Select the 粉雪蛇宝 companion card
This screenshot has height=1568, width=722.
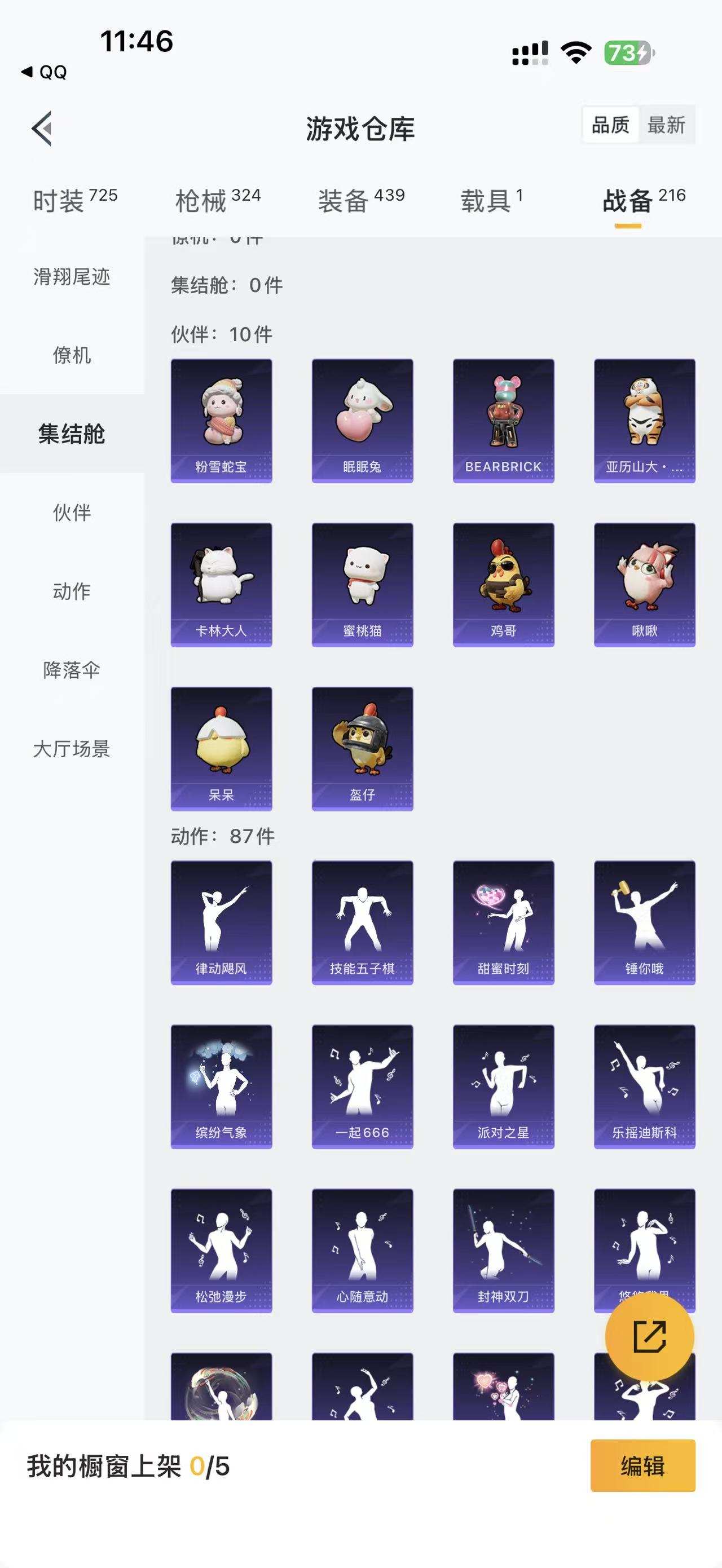point(221,420)
